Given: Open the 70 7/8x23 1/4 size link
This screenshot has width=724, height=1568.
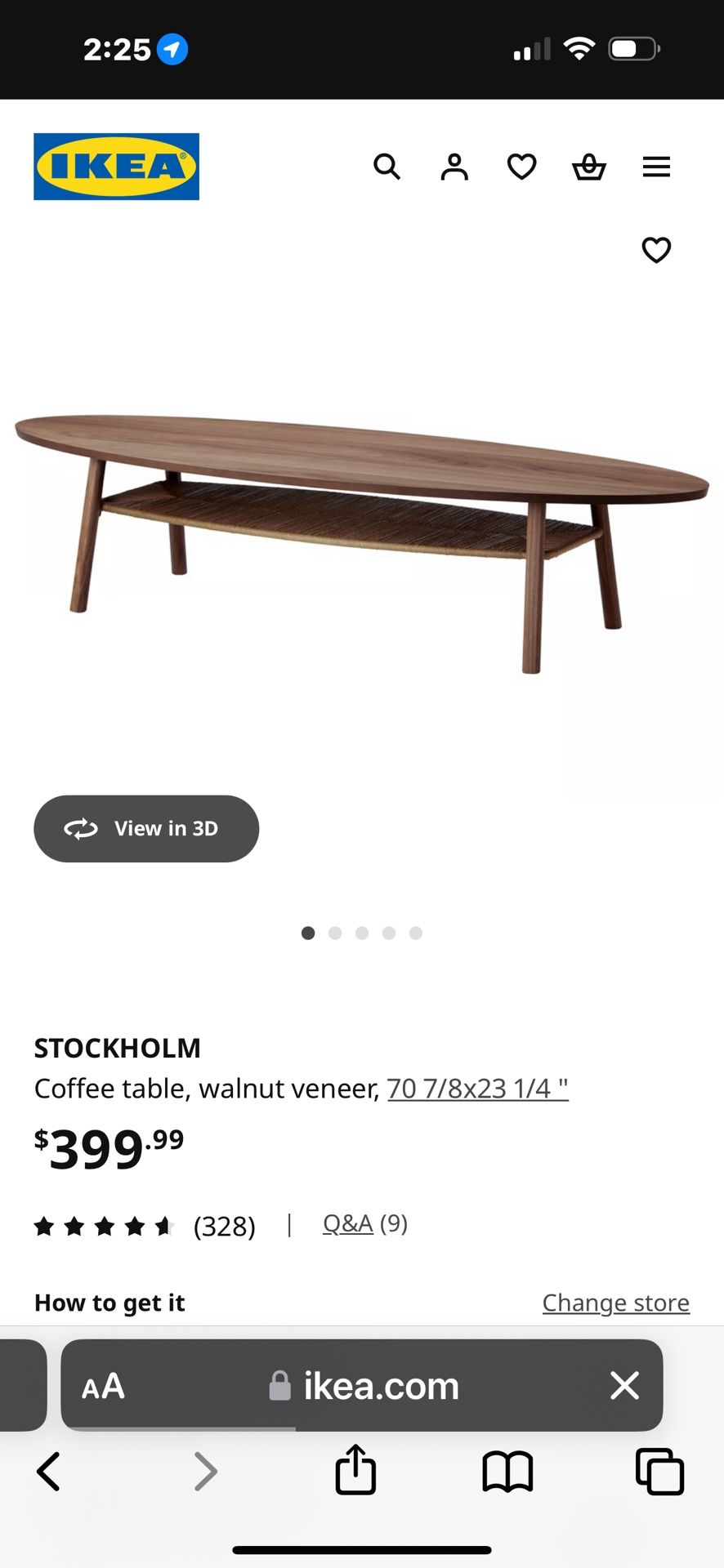Looking at the screenshot, I should click(x=477, y=1089).
